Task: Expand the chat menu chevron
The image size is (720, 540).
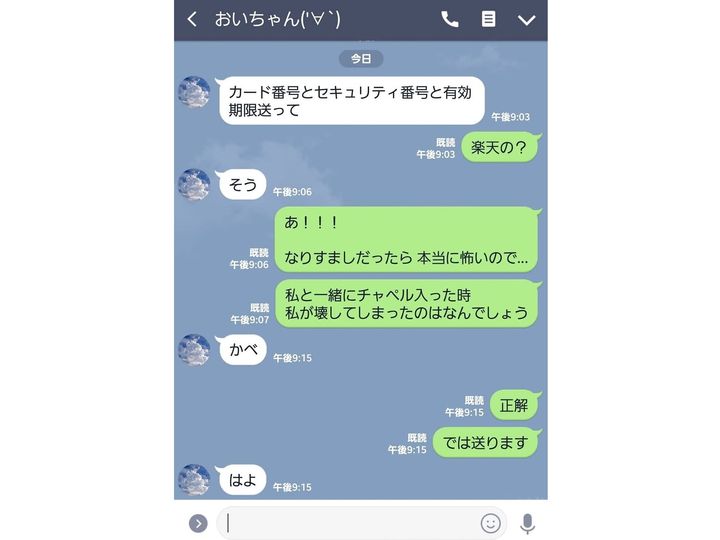Action: (527, 20)
